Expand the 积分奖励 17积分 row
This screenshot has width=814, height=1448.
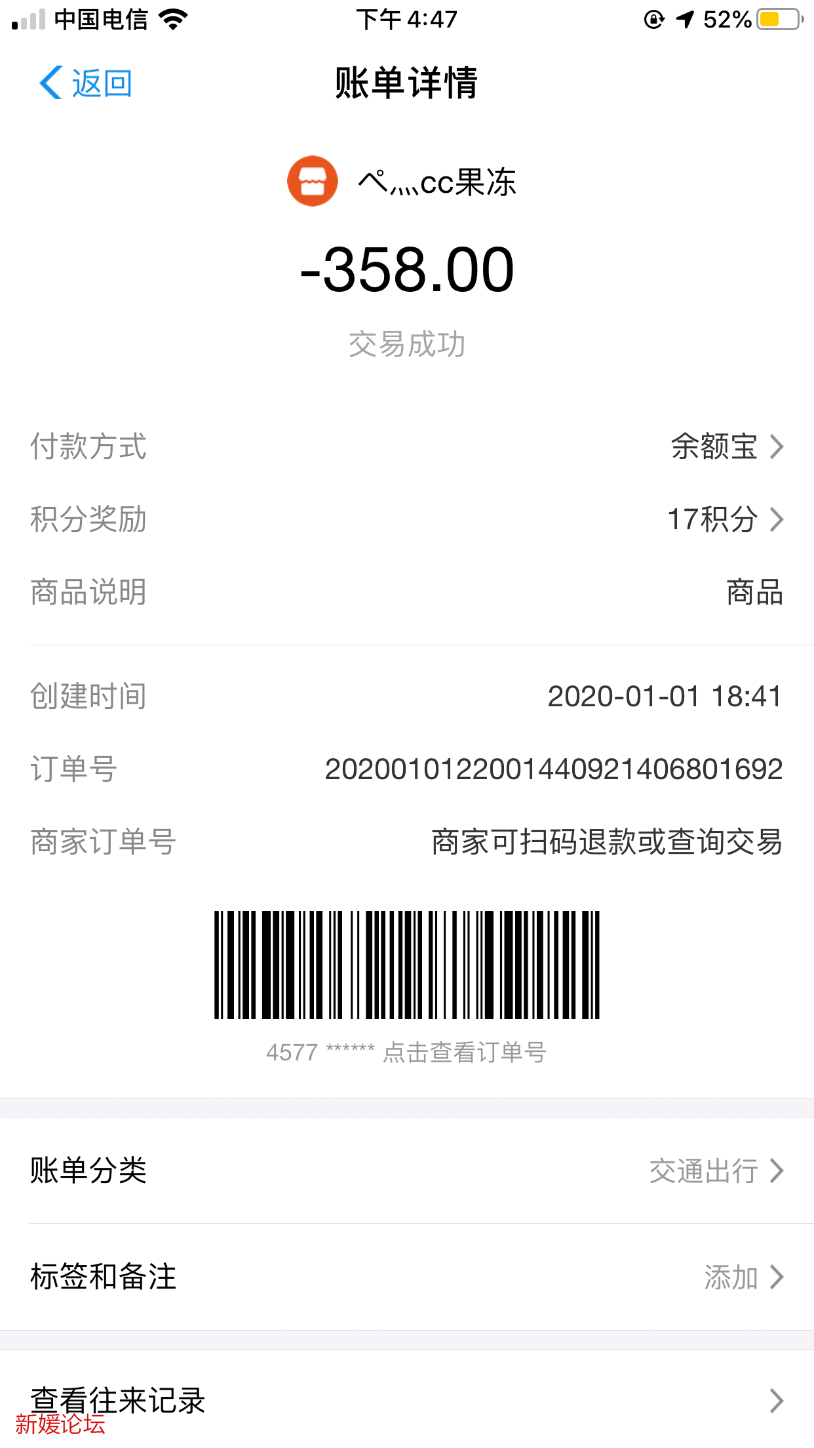coord(407,520)
